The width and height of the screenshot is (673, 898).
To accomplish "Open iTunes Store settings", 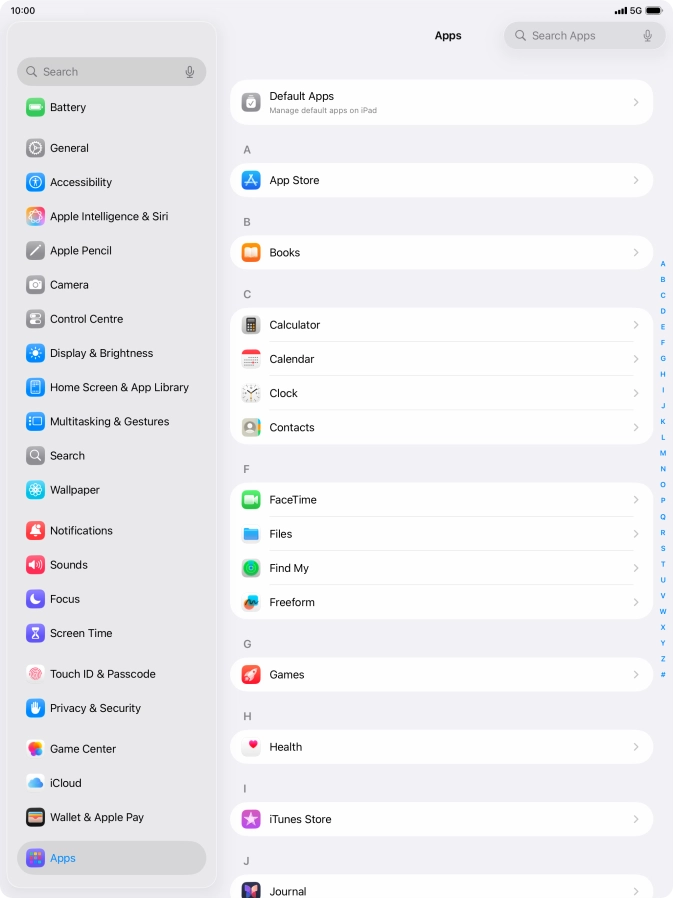I will click(441, 819).
